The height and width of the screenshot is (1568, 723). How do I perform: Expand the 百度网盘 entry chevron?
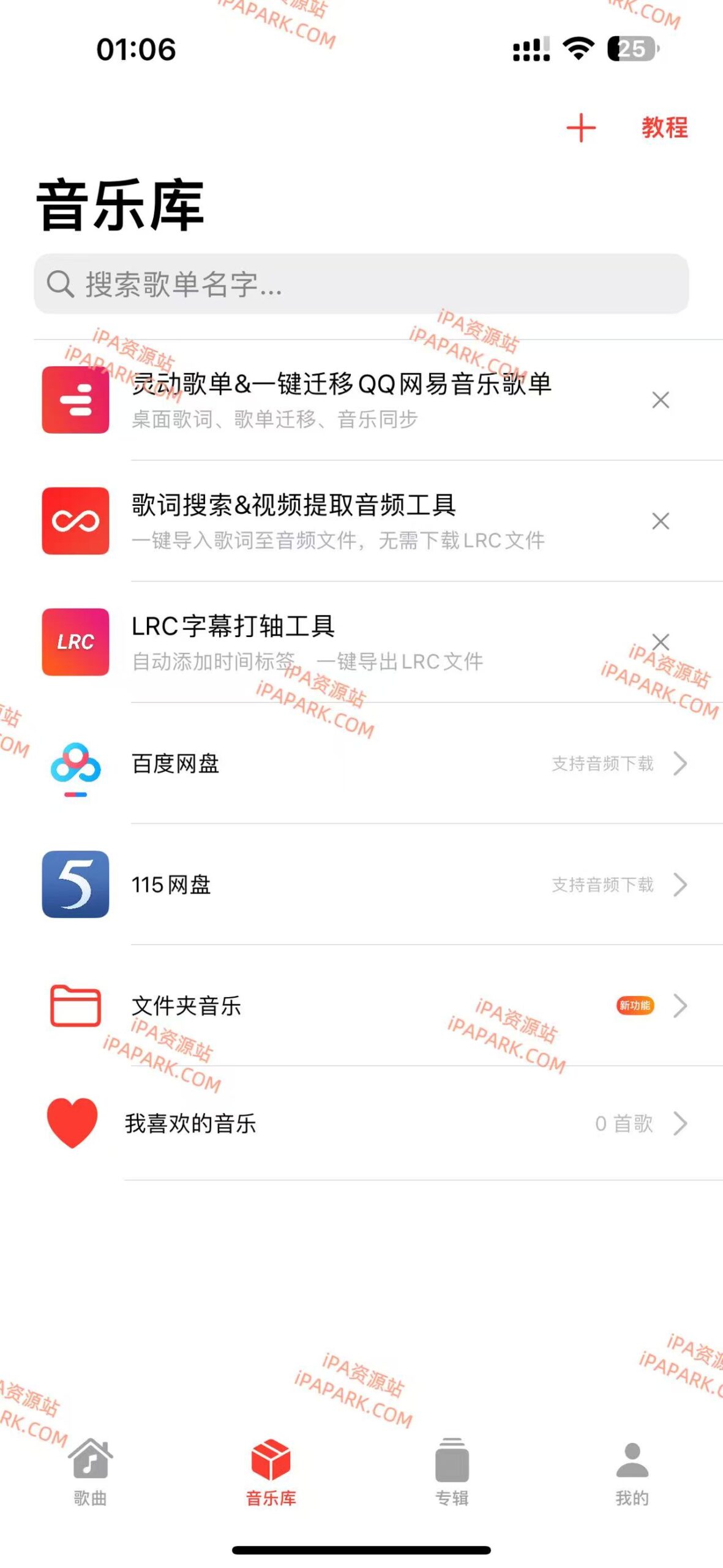[x=682, y=763]
